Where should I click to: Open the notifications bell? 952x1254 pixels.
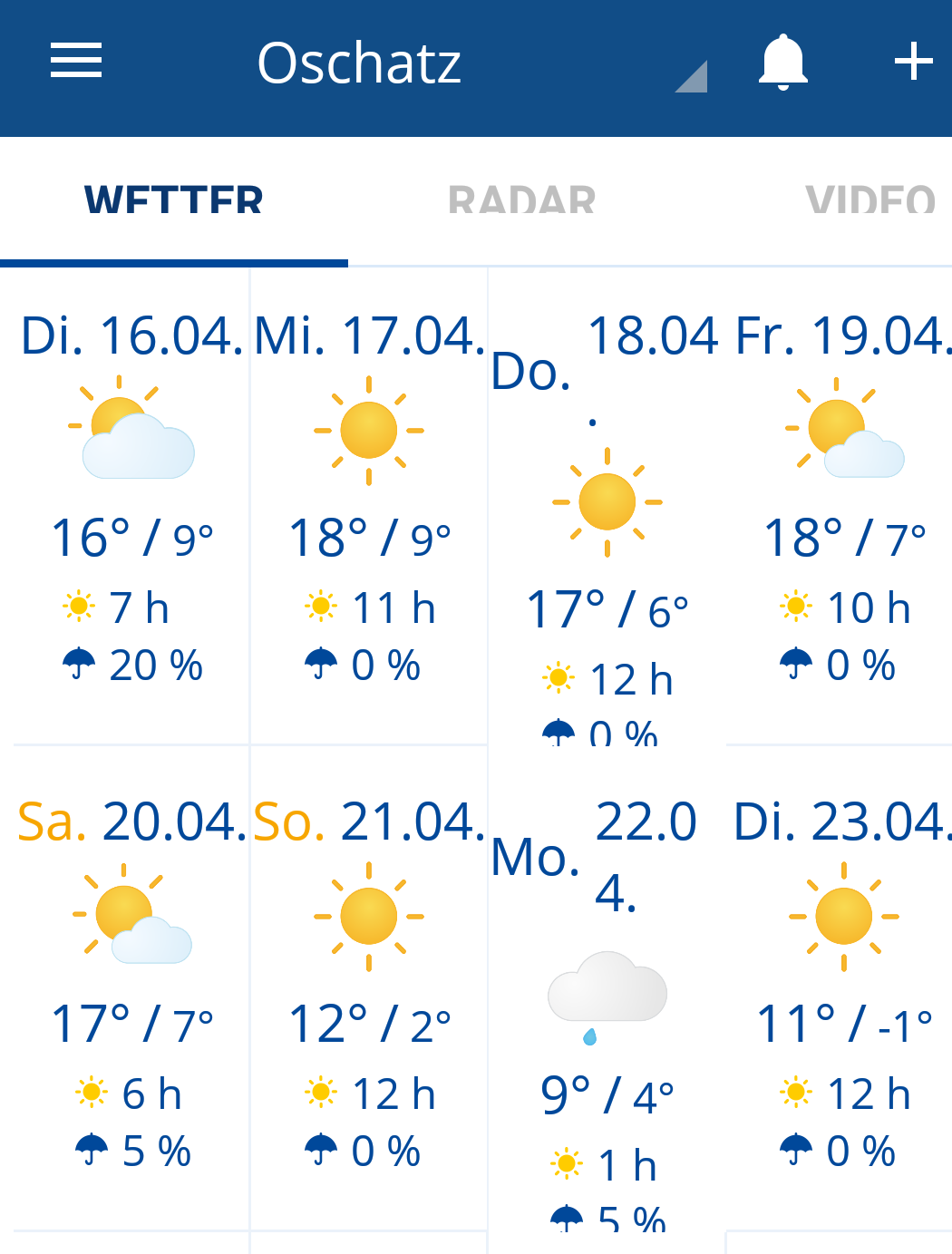[x=782, y=63]
